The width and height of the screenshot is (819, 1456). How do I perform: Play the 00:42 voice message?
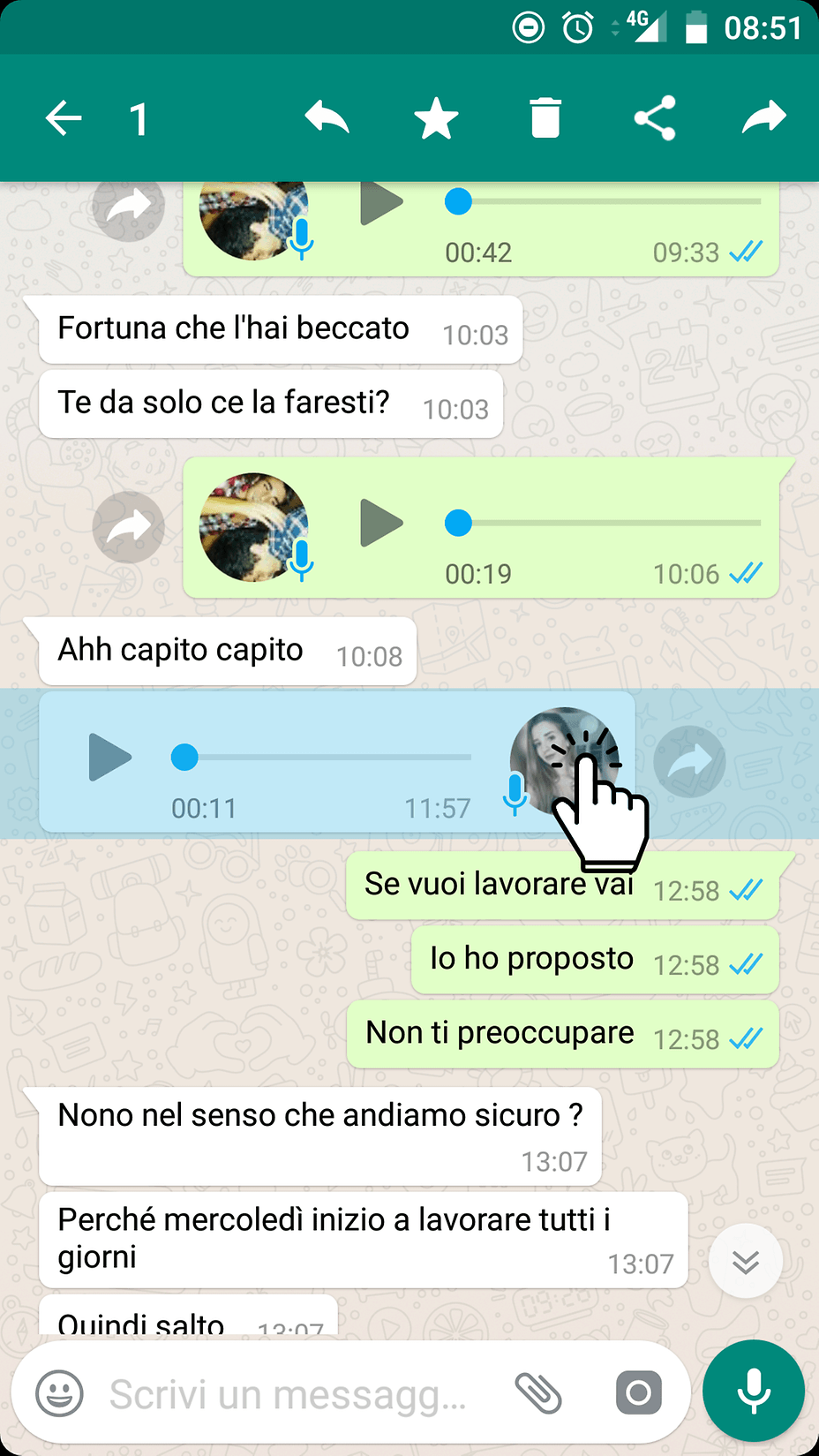pyautogui.click(x=381, y=203)
